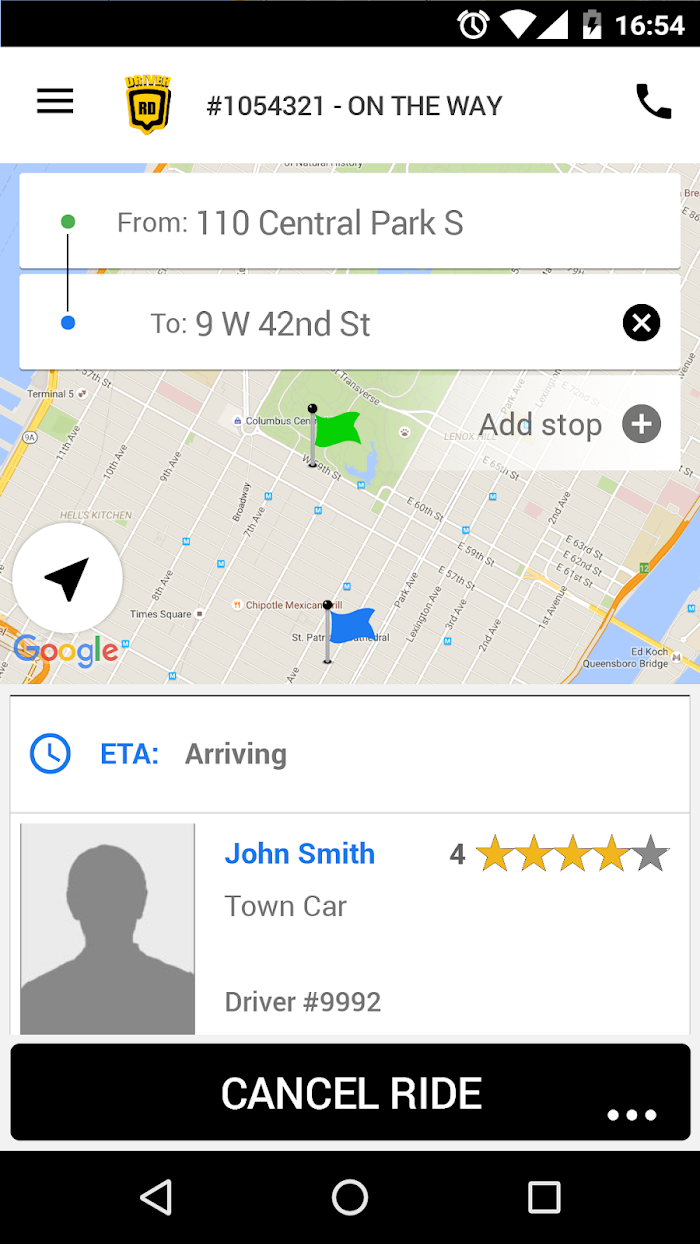Open more options with three dots
Image resolution: width=700 pixels, height=1244 pixels.
click(x=632, y=1115)
